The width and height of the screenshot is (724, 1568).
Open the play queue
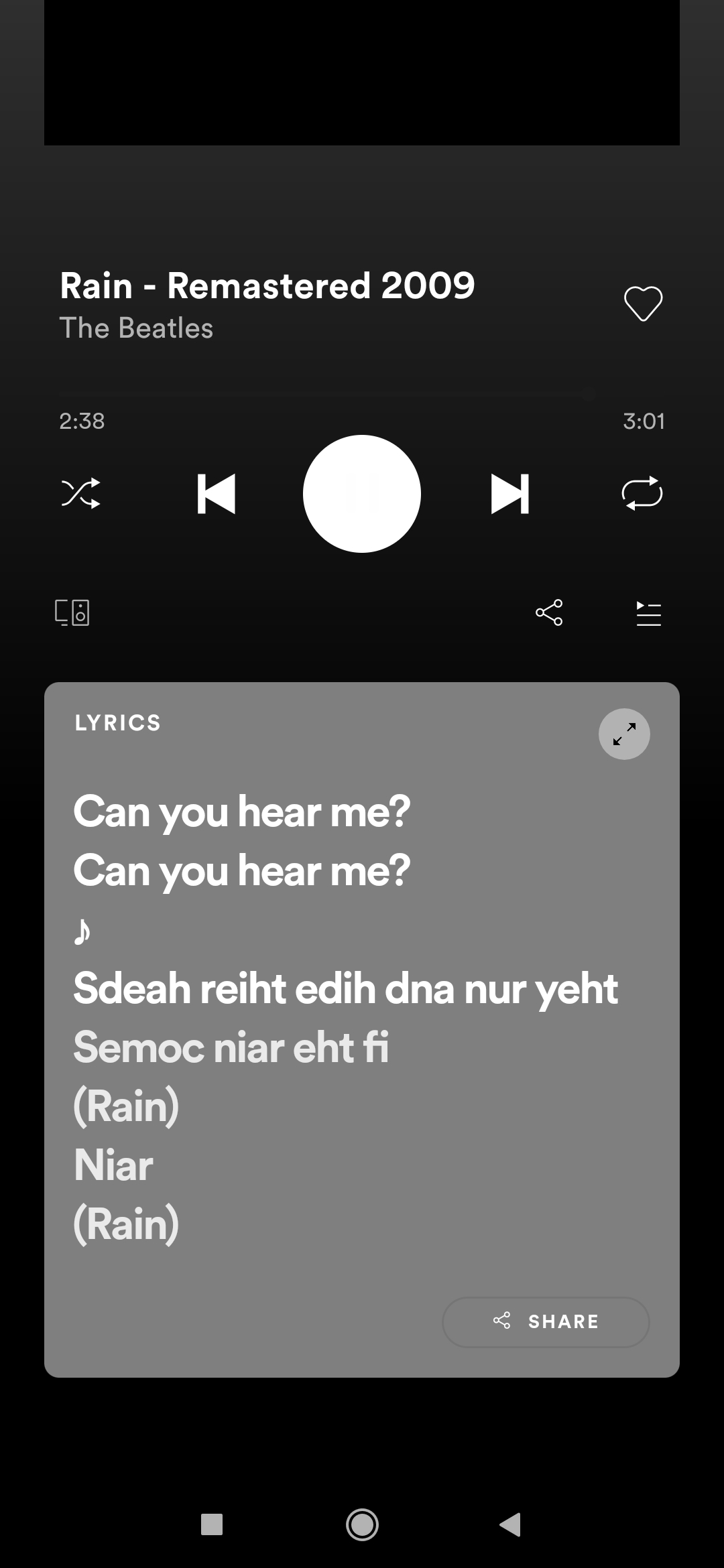click(x=648, y=612)
